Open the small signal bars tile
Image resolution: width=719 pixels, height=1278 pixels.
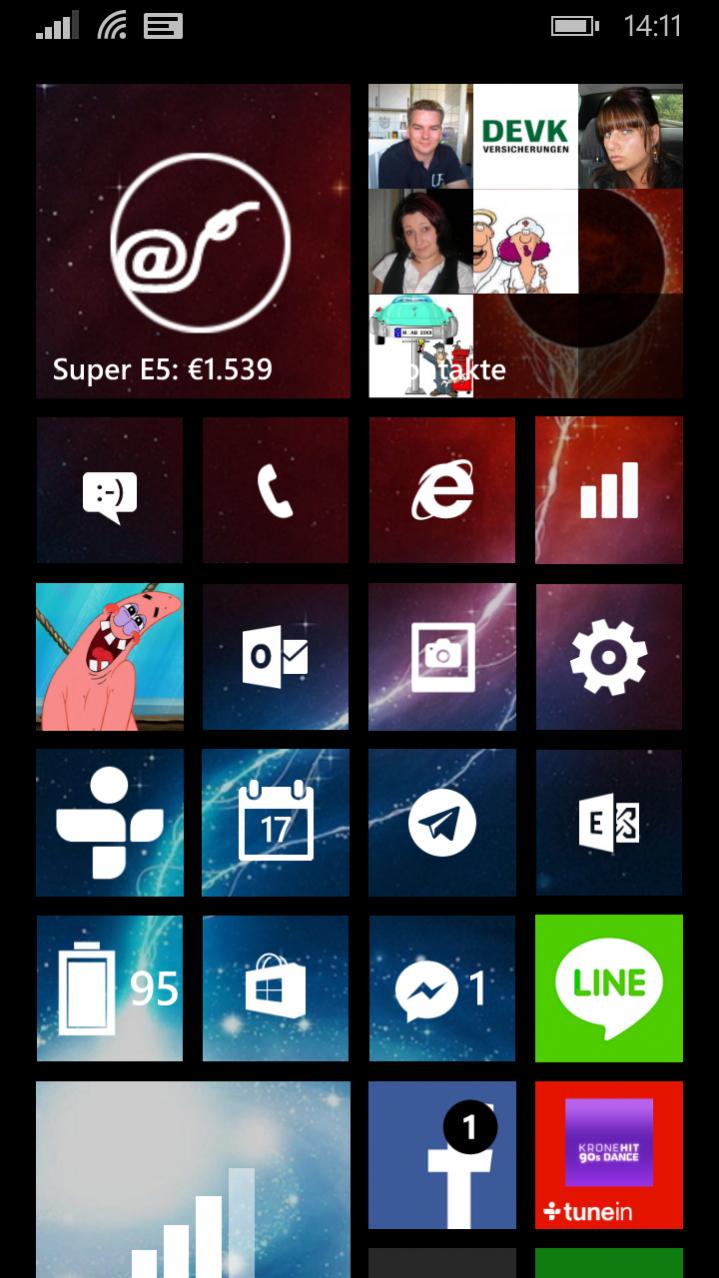(608, 490)
